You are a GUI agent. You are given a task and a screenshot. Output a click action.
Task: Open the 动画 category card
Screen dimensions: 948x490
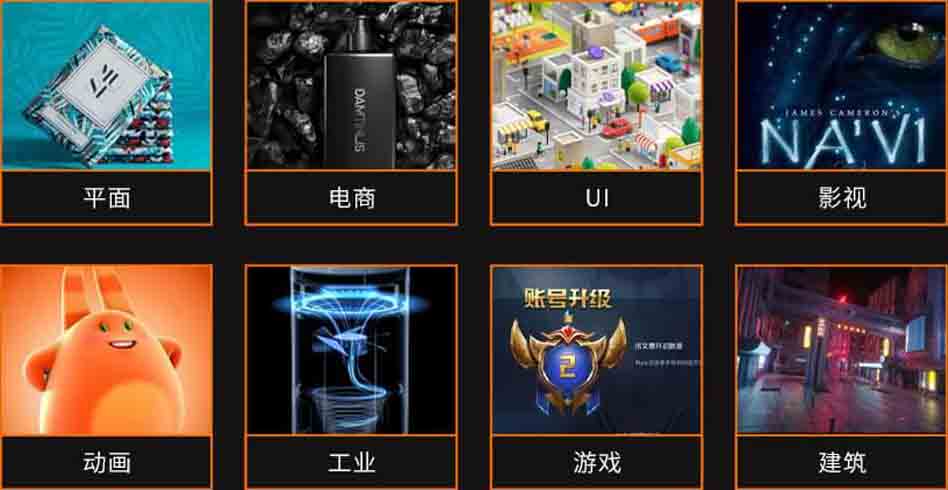(x=106, y=375)
